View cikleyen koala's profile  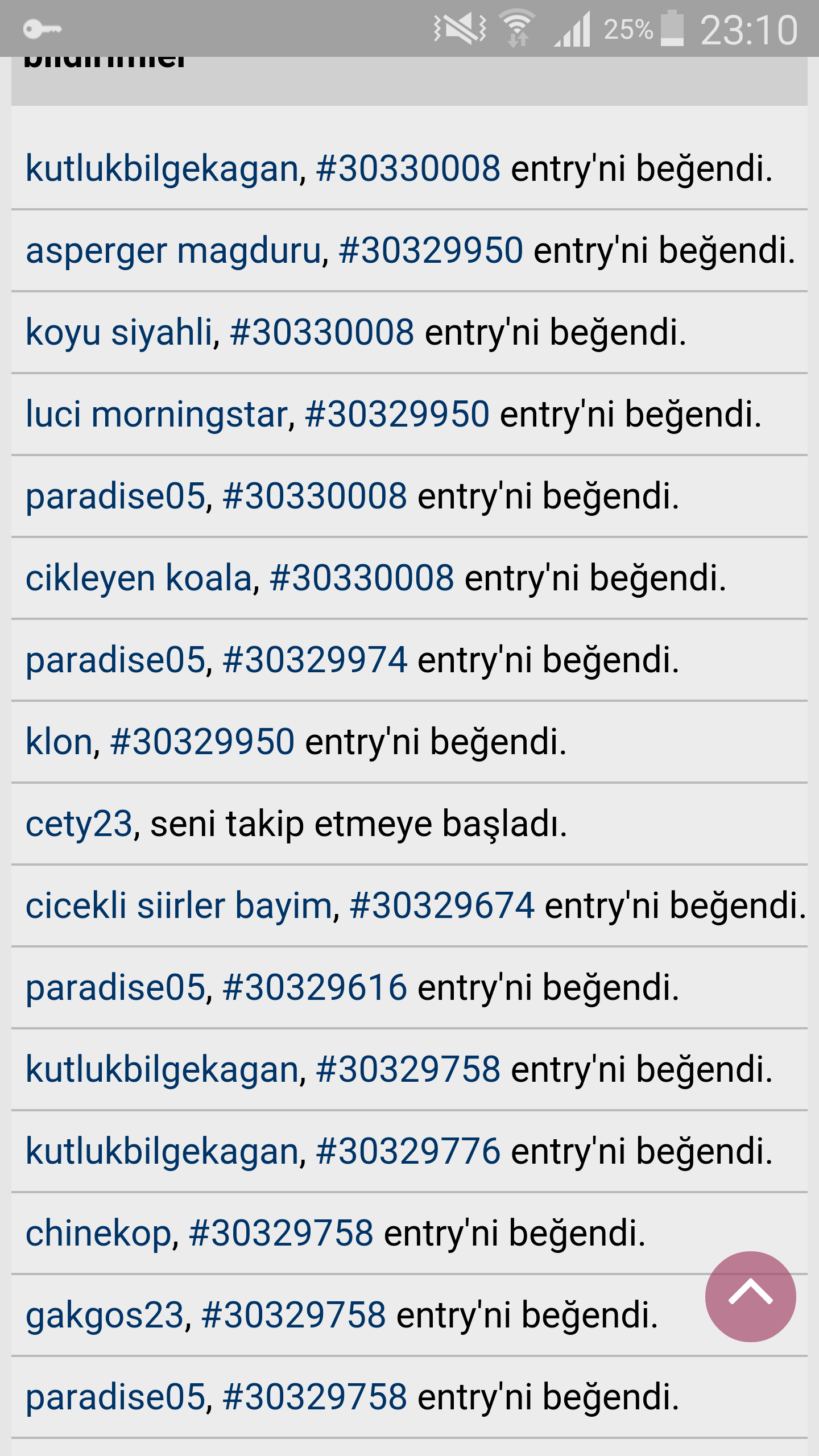click(139, 578)
